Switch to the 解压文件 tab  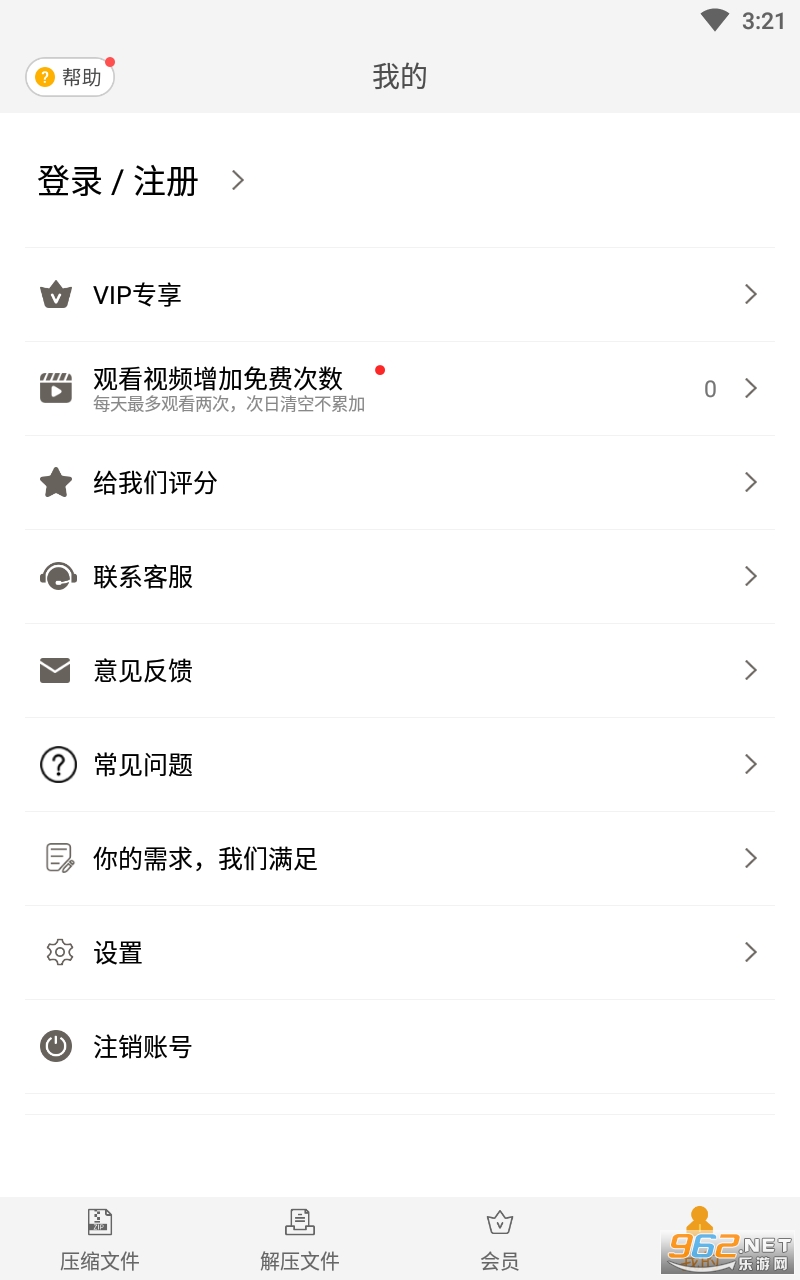[x=300, y=1240]
